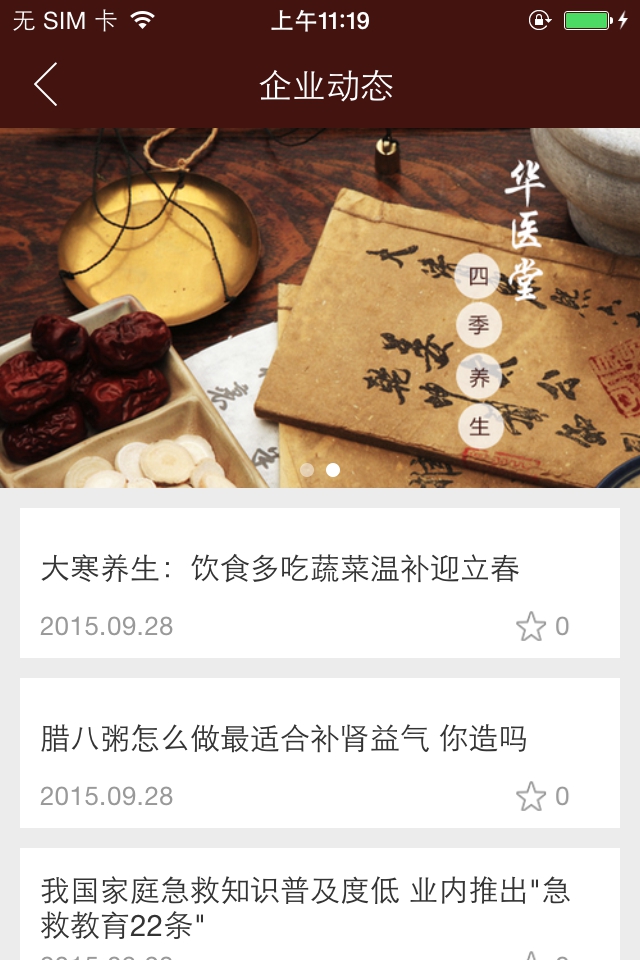Select the first carousel page dot
This screenshot has height=960, width=640.
pos(307,469)
